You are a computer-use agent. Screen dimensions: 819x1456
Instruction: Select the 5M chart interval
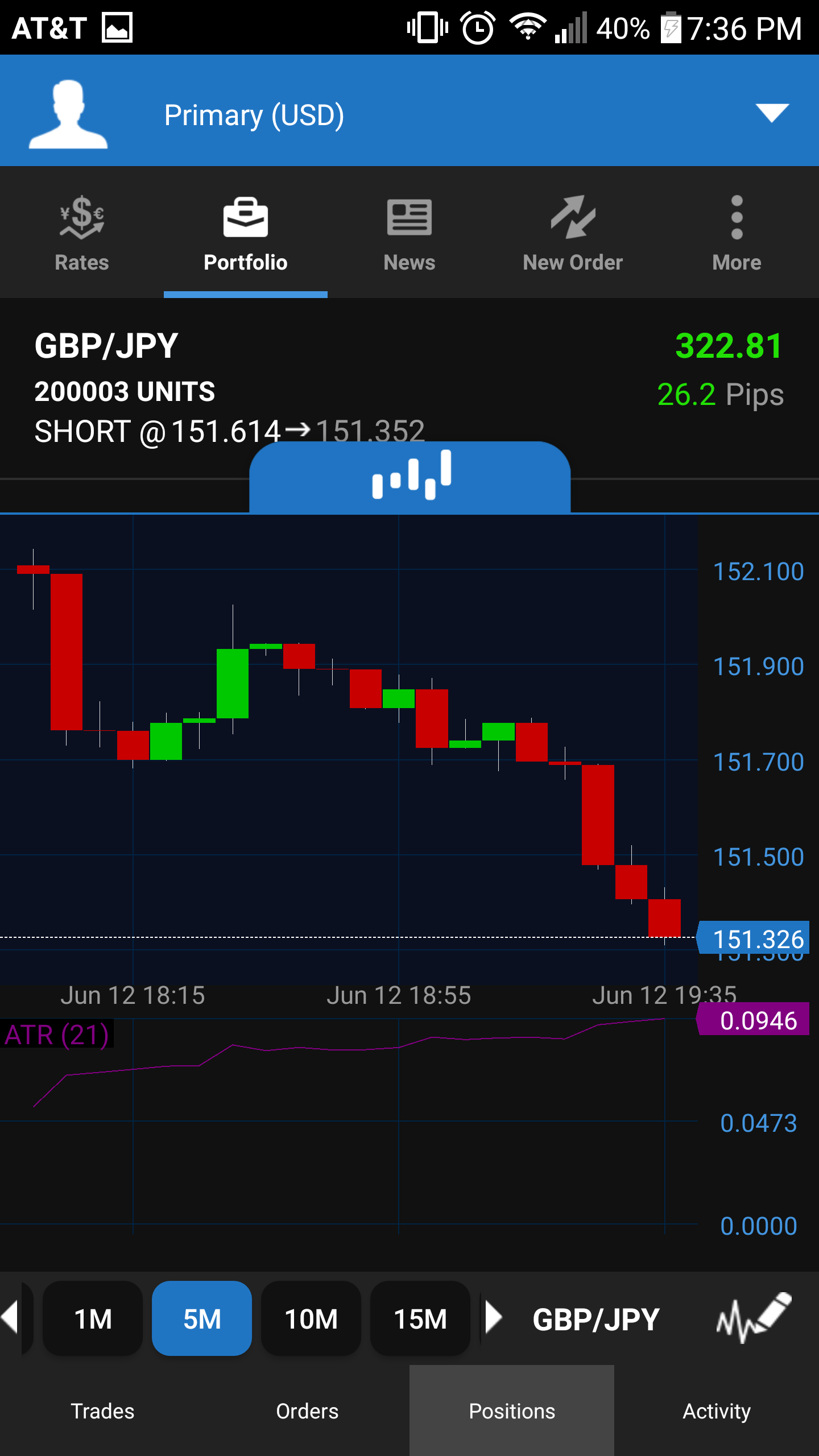tap(202, 1318)
